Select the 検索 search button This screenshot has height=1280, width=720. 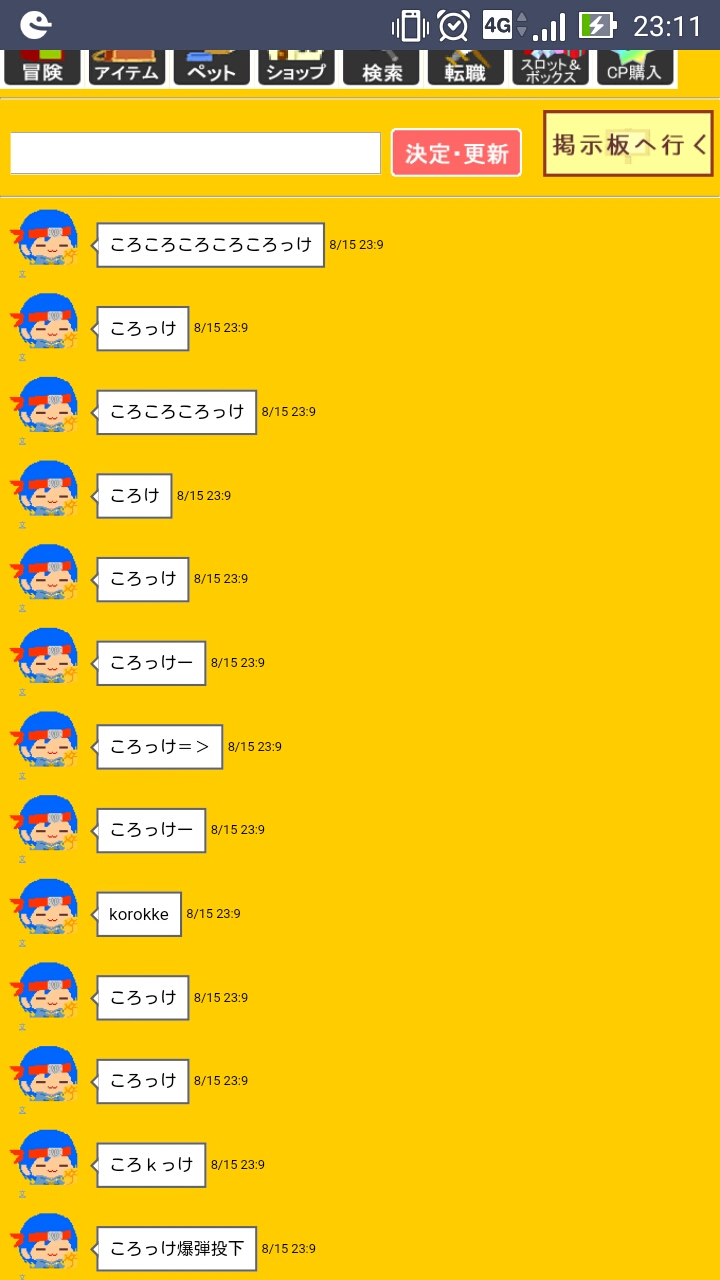pyautogui.click(x=381, y=68)
